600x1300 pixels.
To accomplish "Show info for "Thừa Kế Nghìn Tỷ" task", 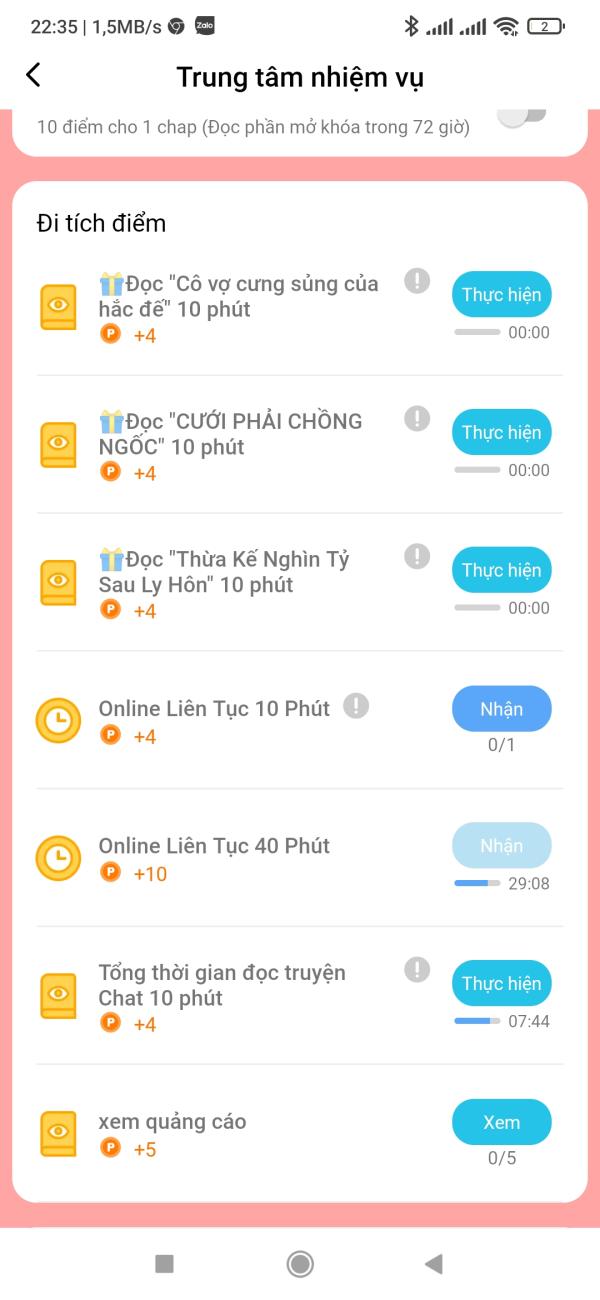I will coord(417,556).
